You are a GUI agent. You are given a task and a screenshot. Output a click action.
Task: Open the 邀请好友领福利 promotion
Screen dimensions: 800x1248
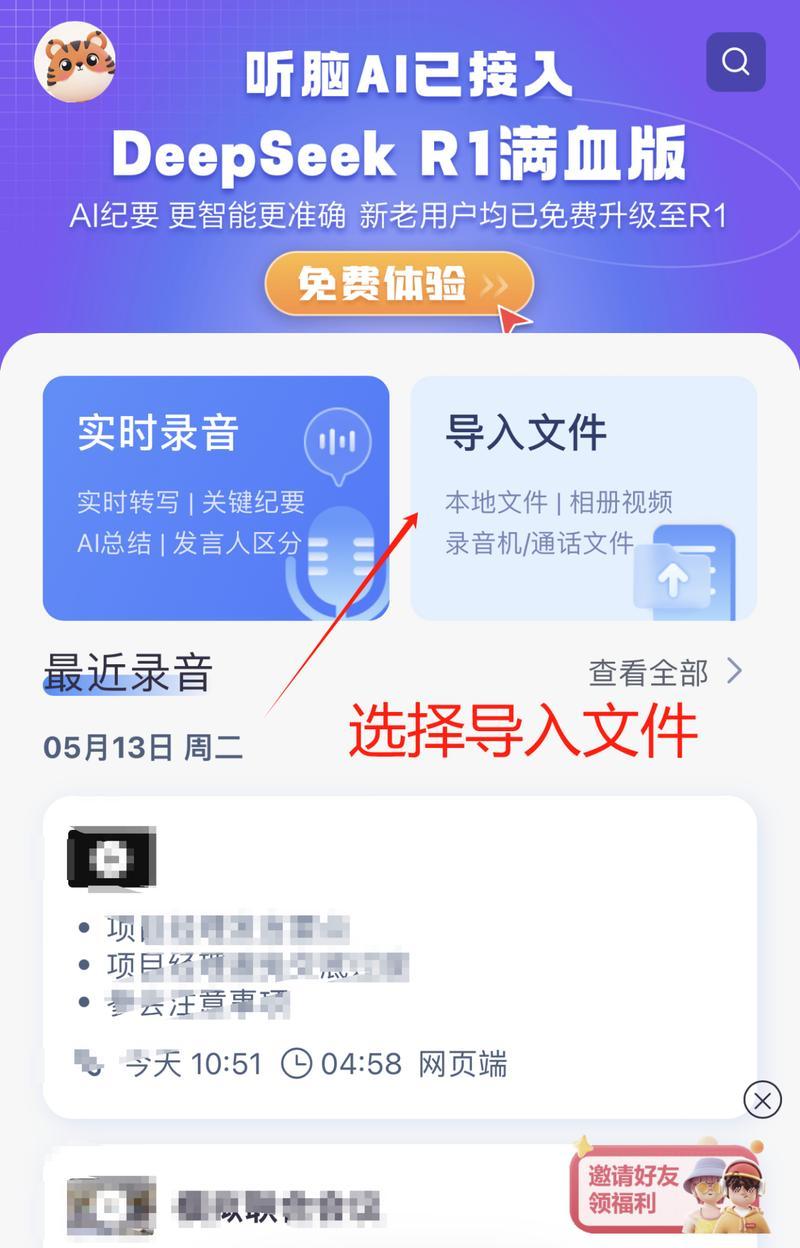click(x=666, y=1189)
